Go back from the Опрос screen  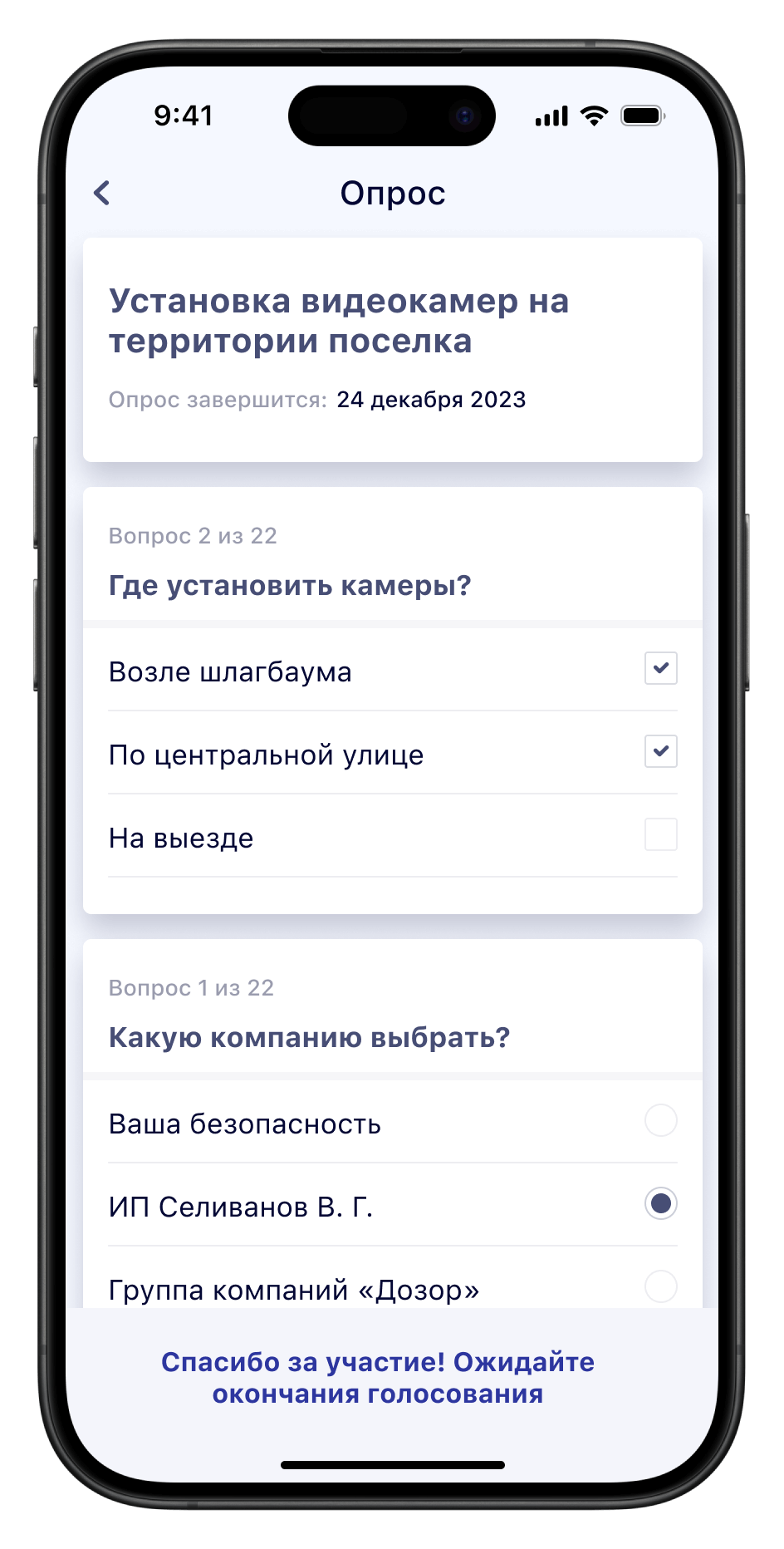pos(102,193)
